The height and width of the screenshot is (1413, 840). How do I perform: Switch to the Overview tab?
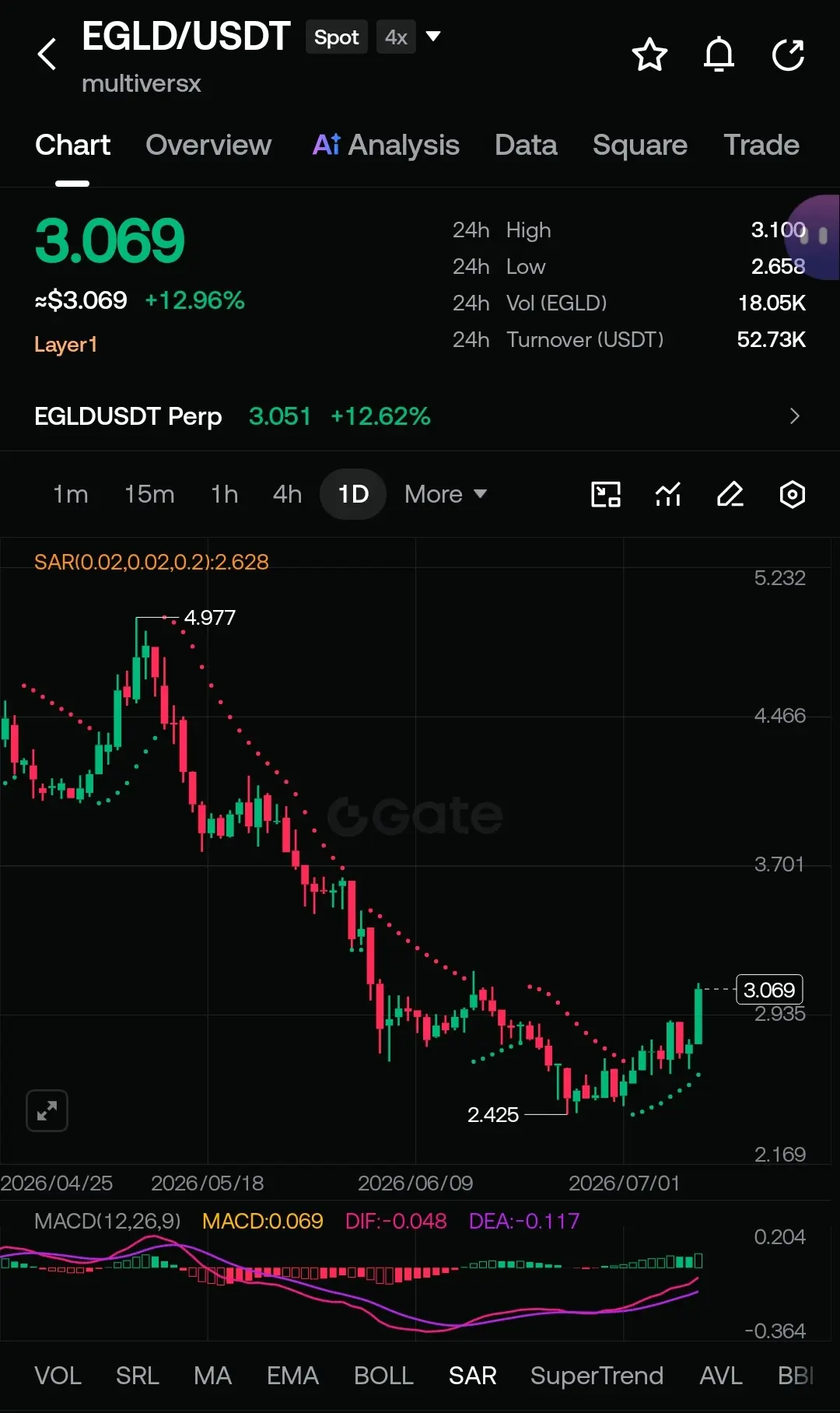(208, 146)
